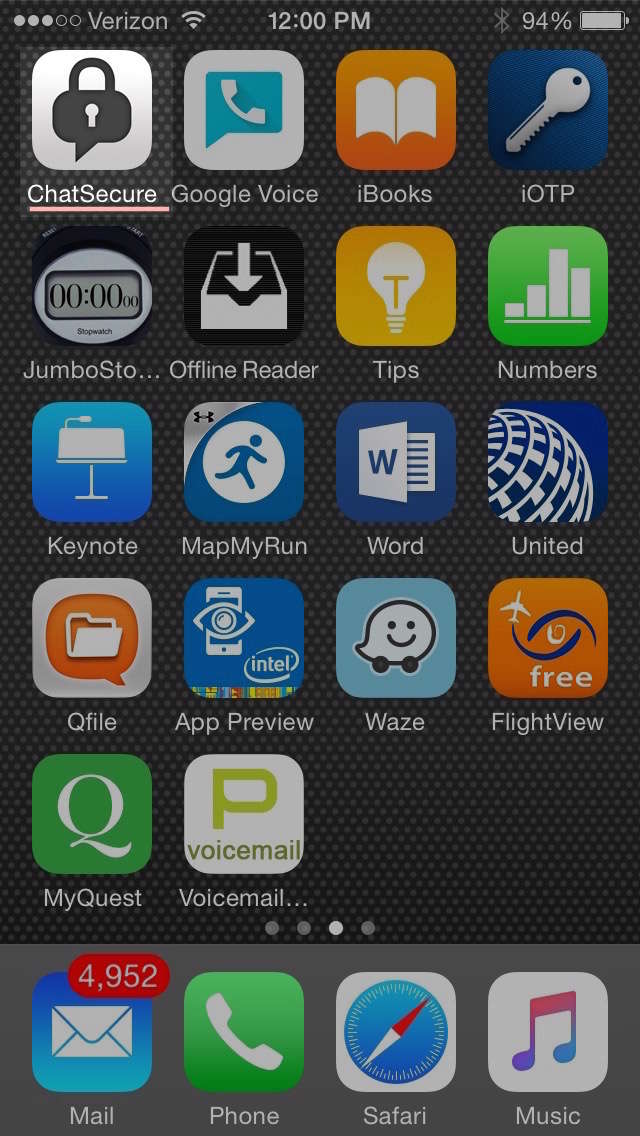Launch Waze
The width and height of the screenshot is (640, 1136).
coord(396,638)
